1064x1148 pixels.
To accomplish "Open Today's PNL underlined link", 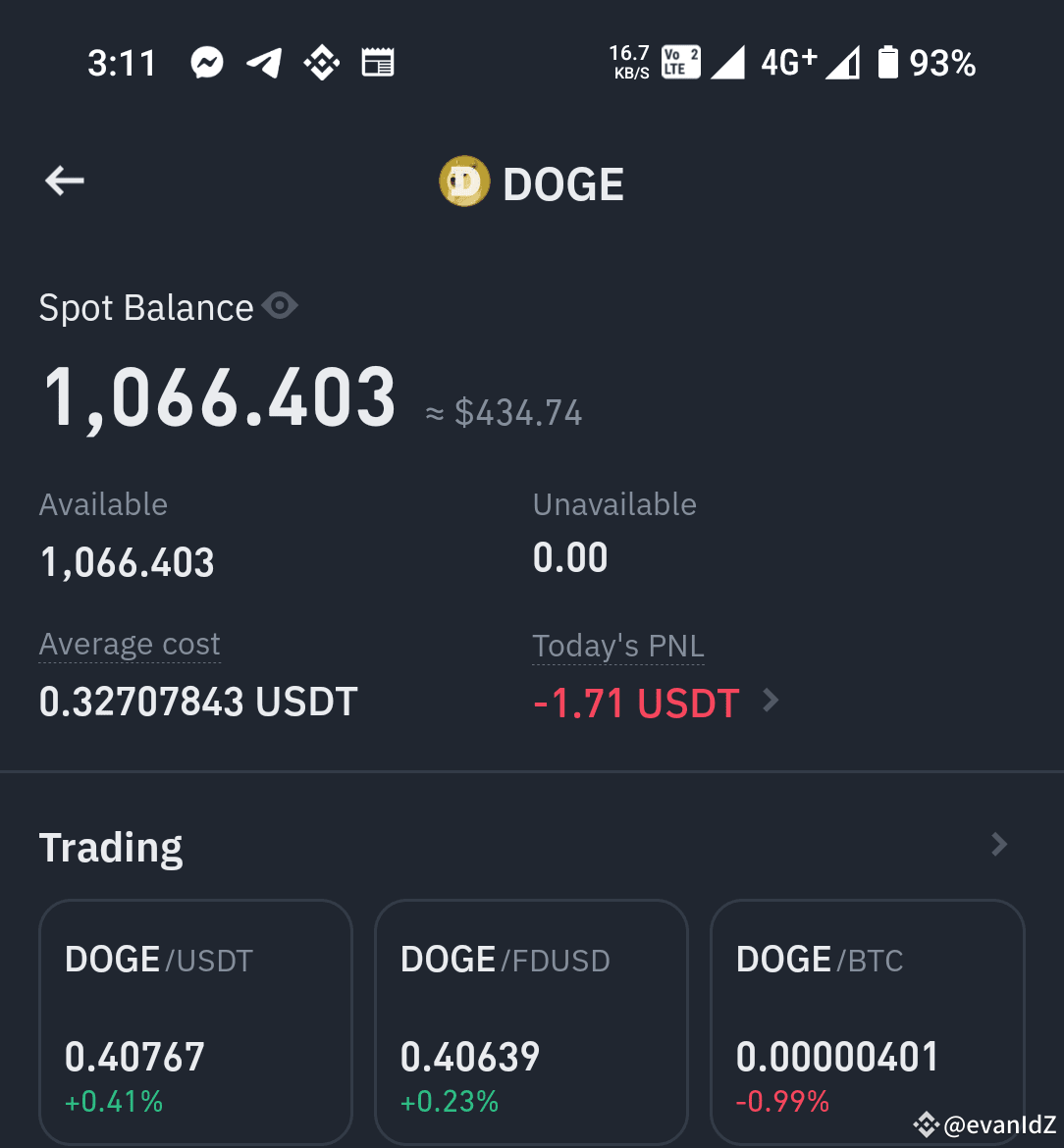I will 617,646.
